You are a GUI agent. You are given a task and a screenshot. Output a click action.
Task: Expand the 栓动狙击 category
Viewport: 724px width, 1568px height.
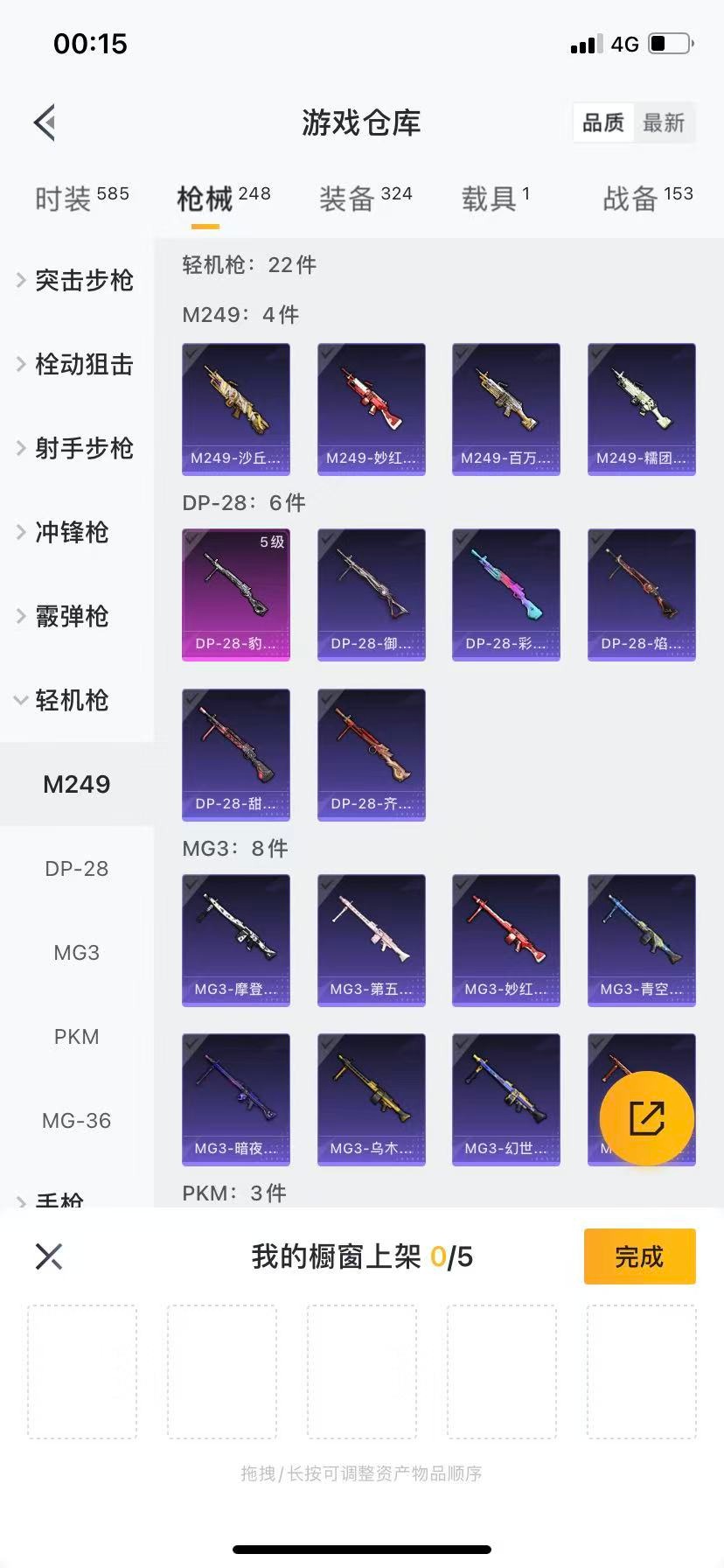click(77, 364)
